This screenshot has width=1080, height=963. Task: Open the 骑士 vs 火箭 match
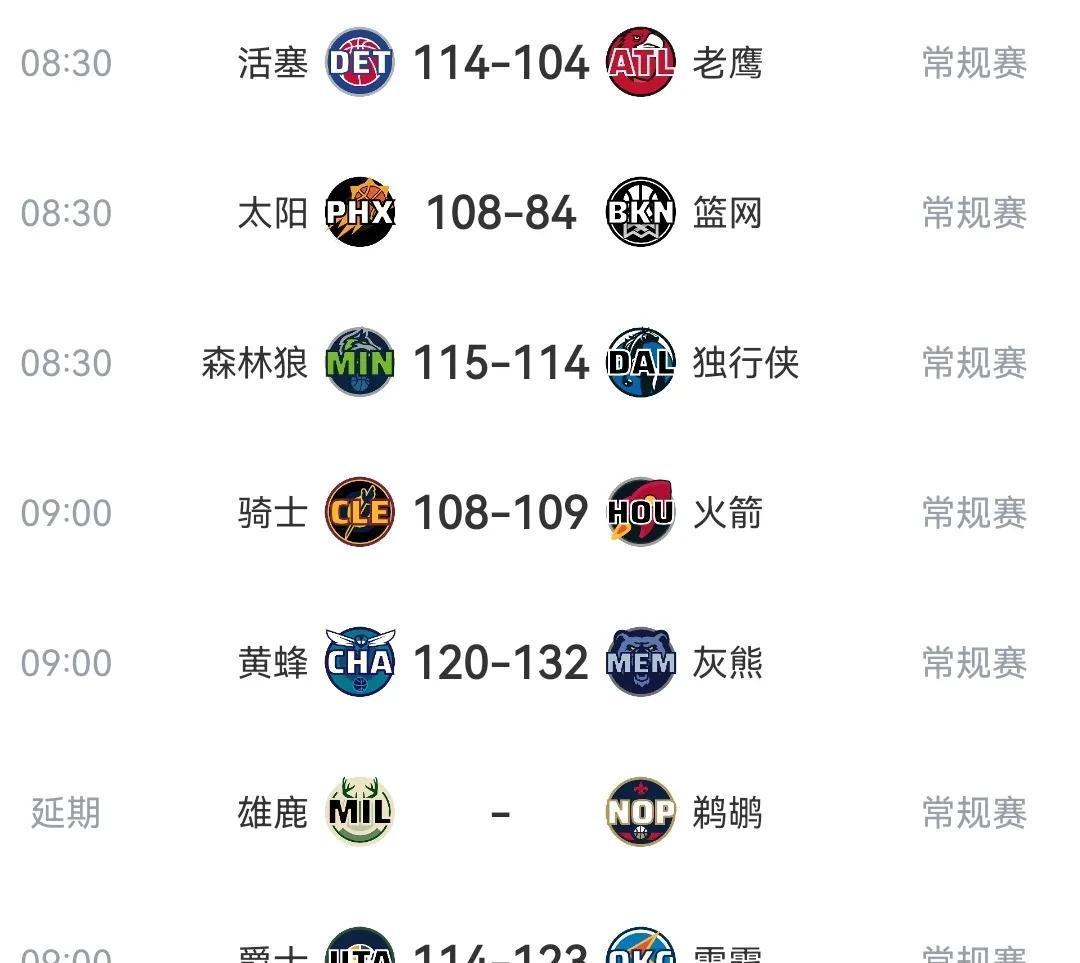[x=500, y=513]
